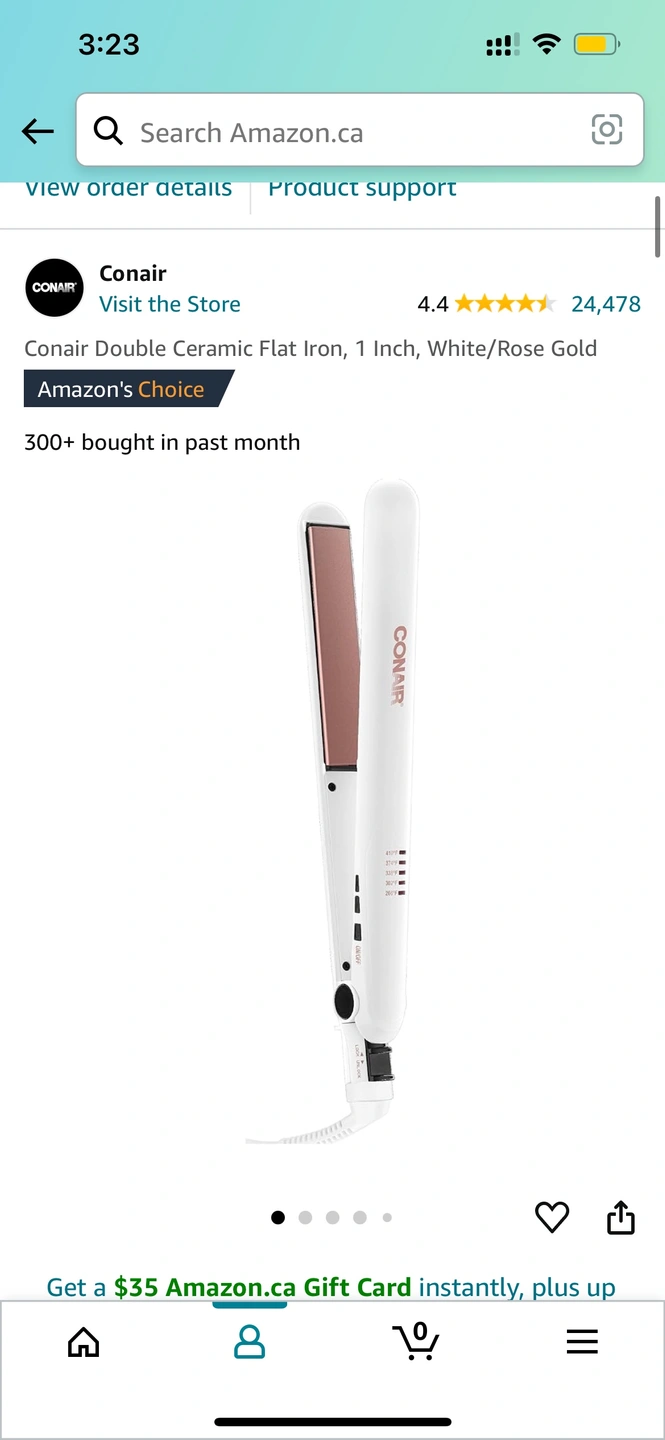The width and height of the screenshot is (665, 1440).
Task: Open Product support link
Action: point(362,189)
